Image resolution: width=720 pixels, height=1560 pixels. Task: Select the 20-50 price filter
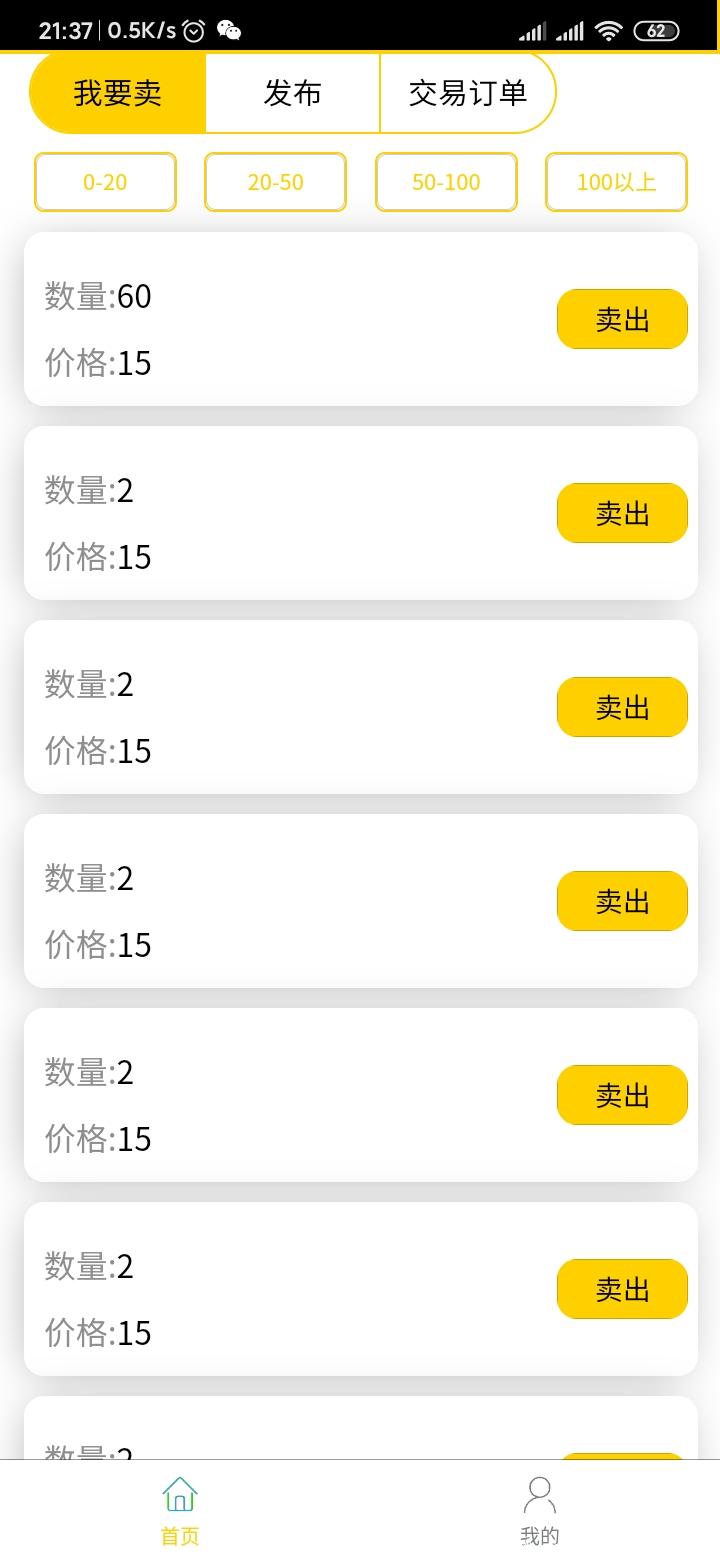pyautogui.click(x=275, y=182)
